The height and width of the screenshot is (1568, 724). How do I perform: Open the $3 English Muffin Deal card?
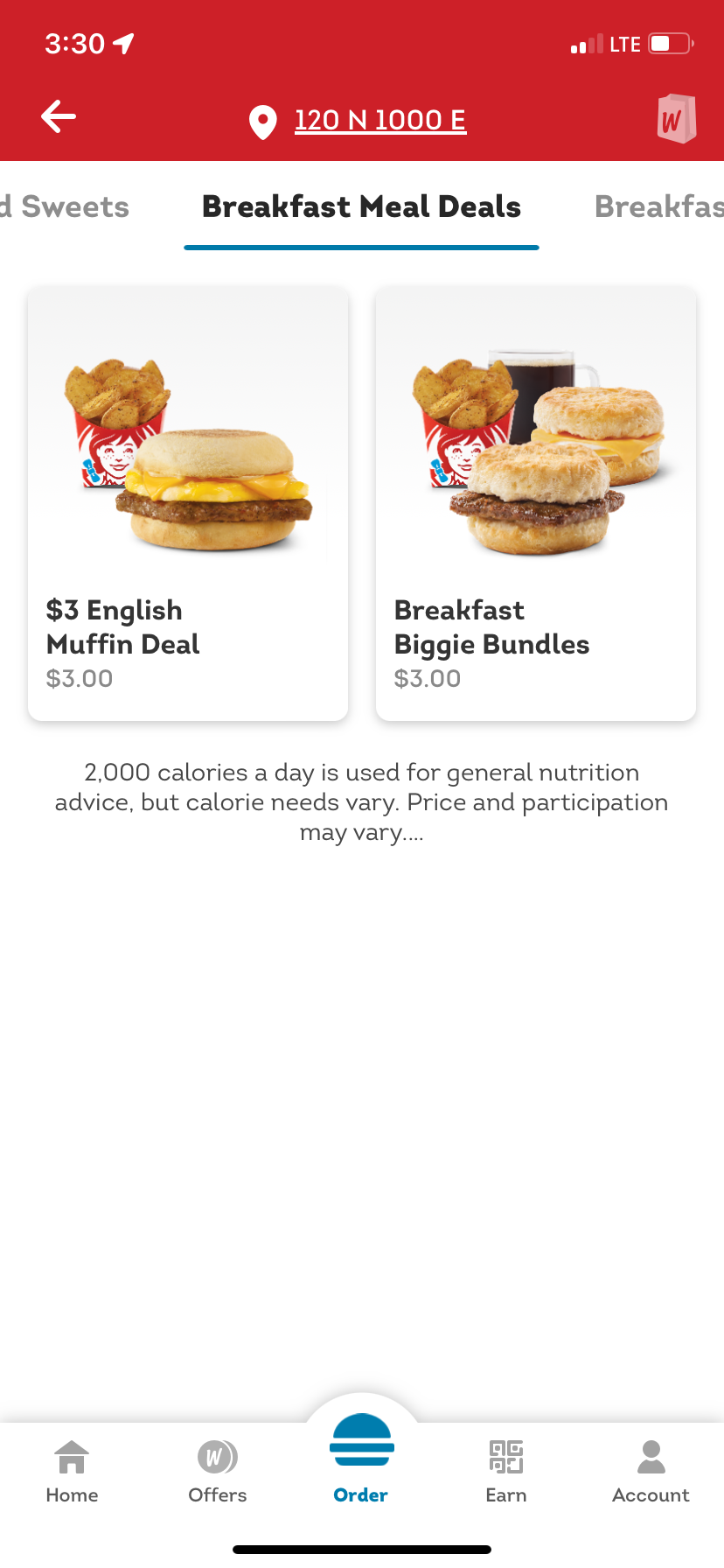pos(188,504)
